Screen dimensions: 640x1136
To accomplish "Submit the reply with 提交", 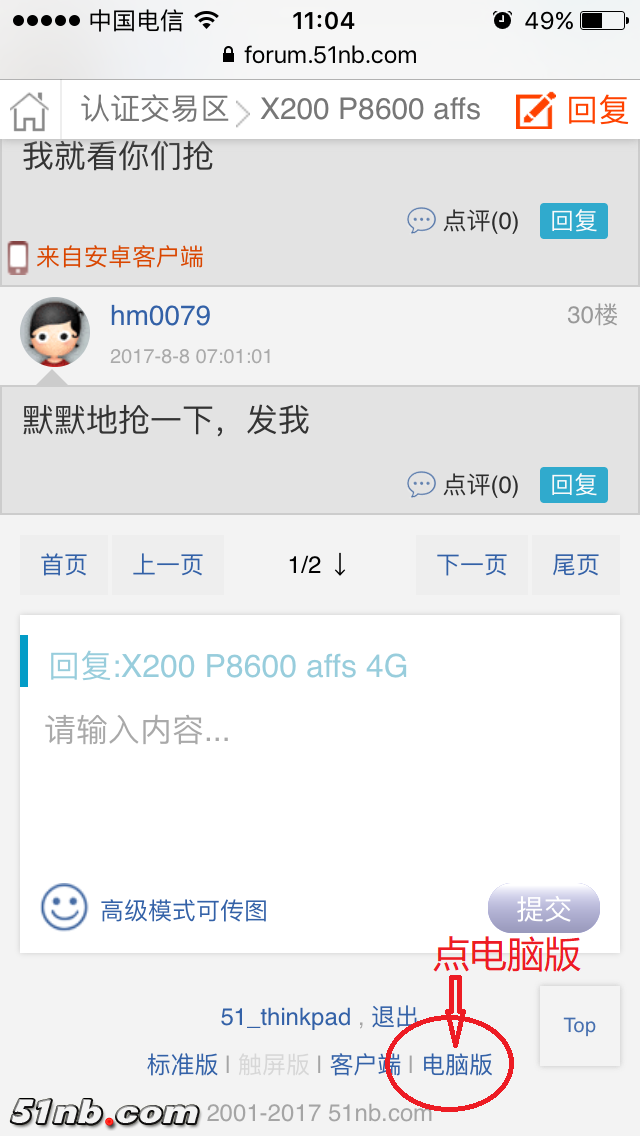I will (544, 908).
